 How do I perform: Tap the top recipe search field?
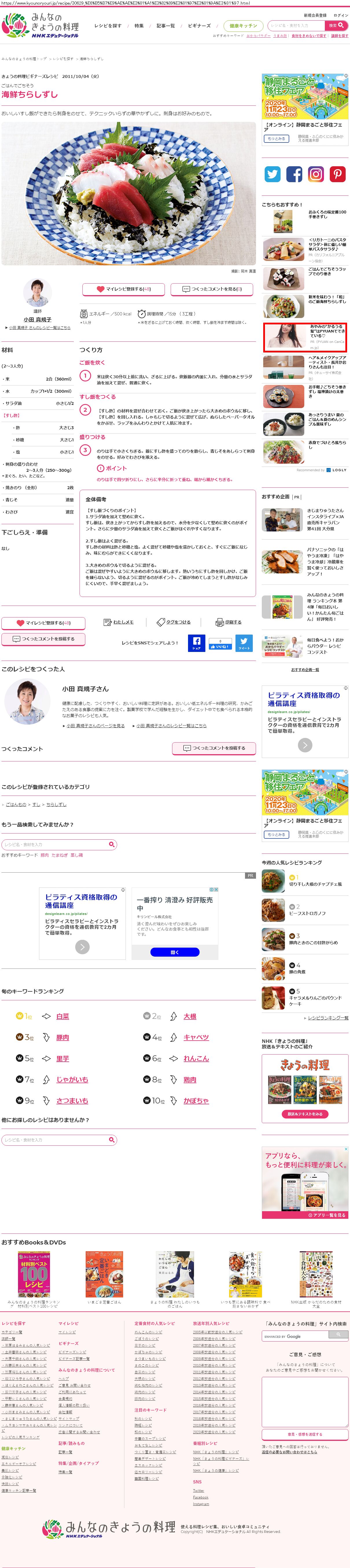coord(295,25)
